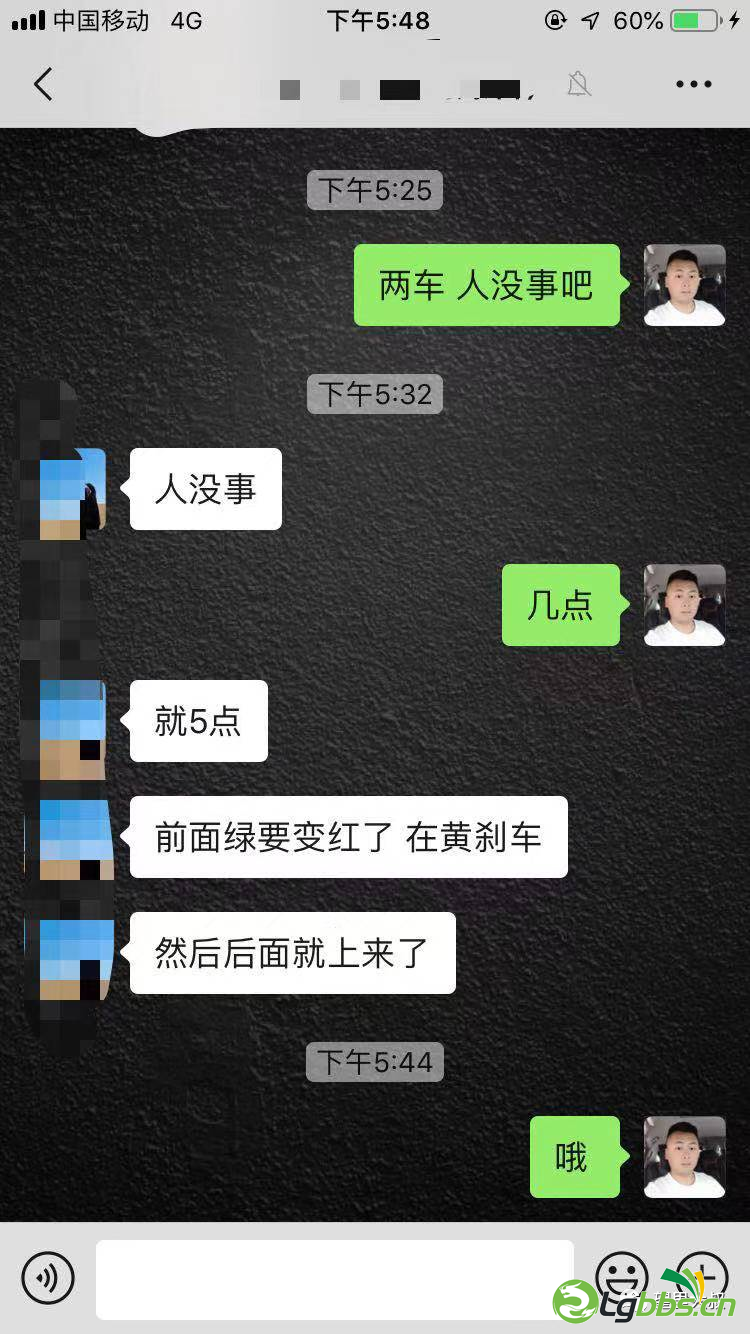
Task: Open sender avatar beside 两车 人没事吧
Action: [x=684, y=285]
